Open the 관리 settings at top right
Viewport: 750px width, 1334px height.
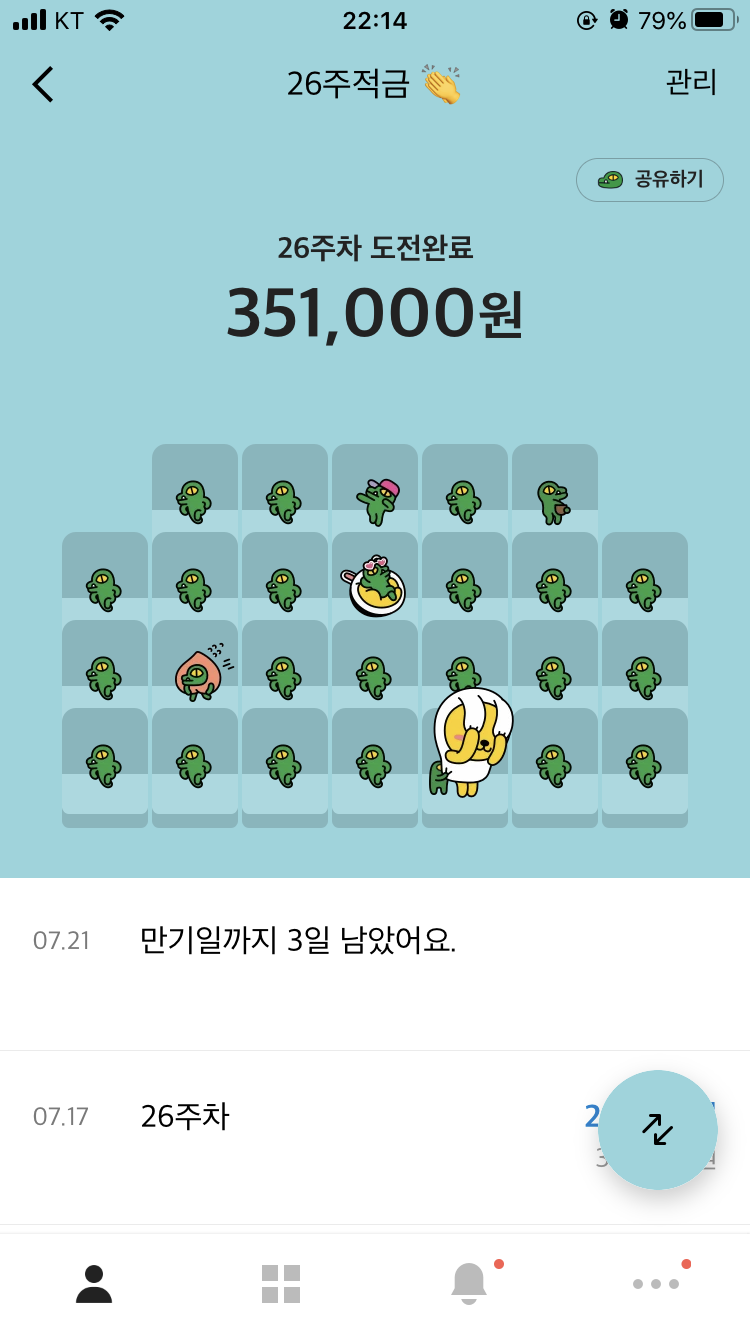(x=691, y=84)
